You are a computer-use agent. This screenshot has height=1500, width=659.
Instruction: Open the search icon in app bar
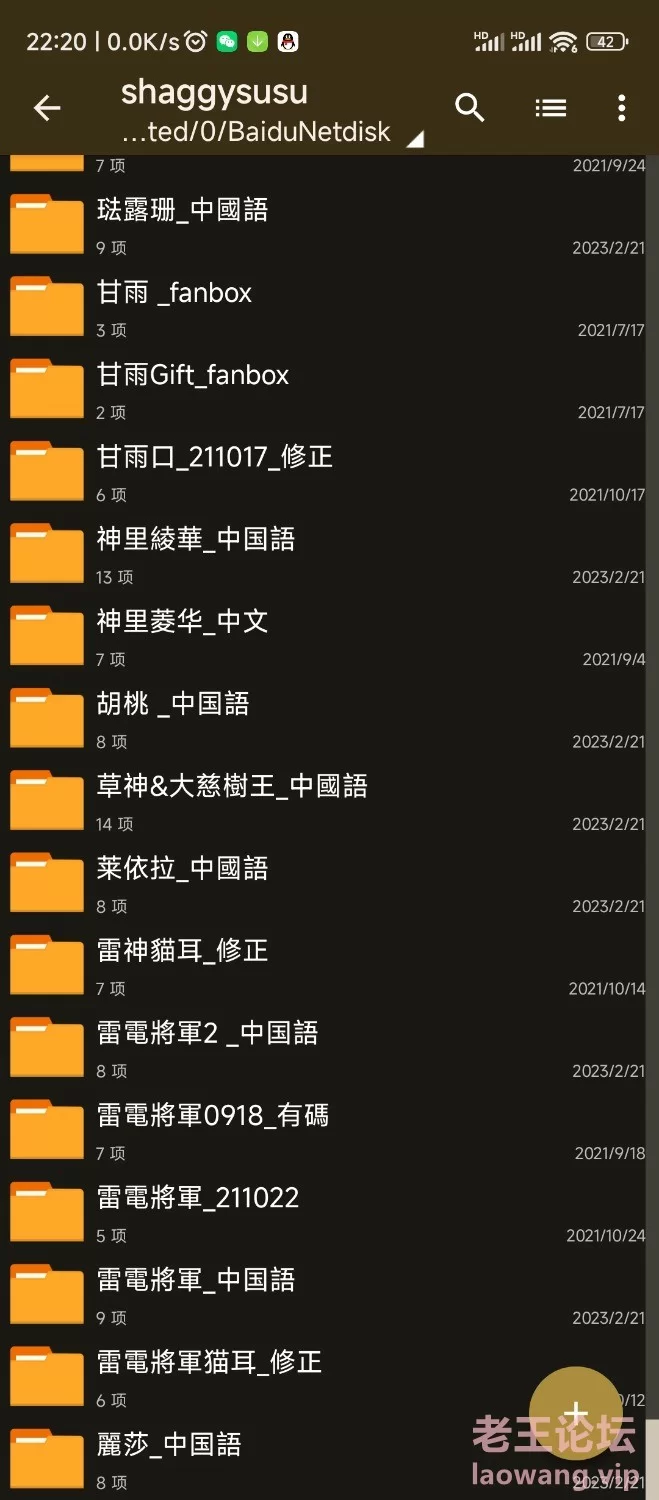[x=470, y=107]
